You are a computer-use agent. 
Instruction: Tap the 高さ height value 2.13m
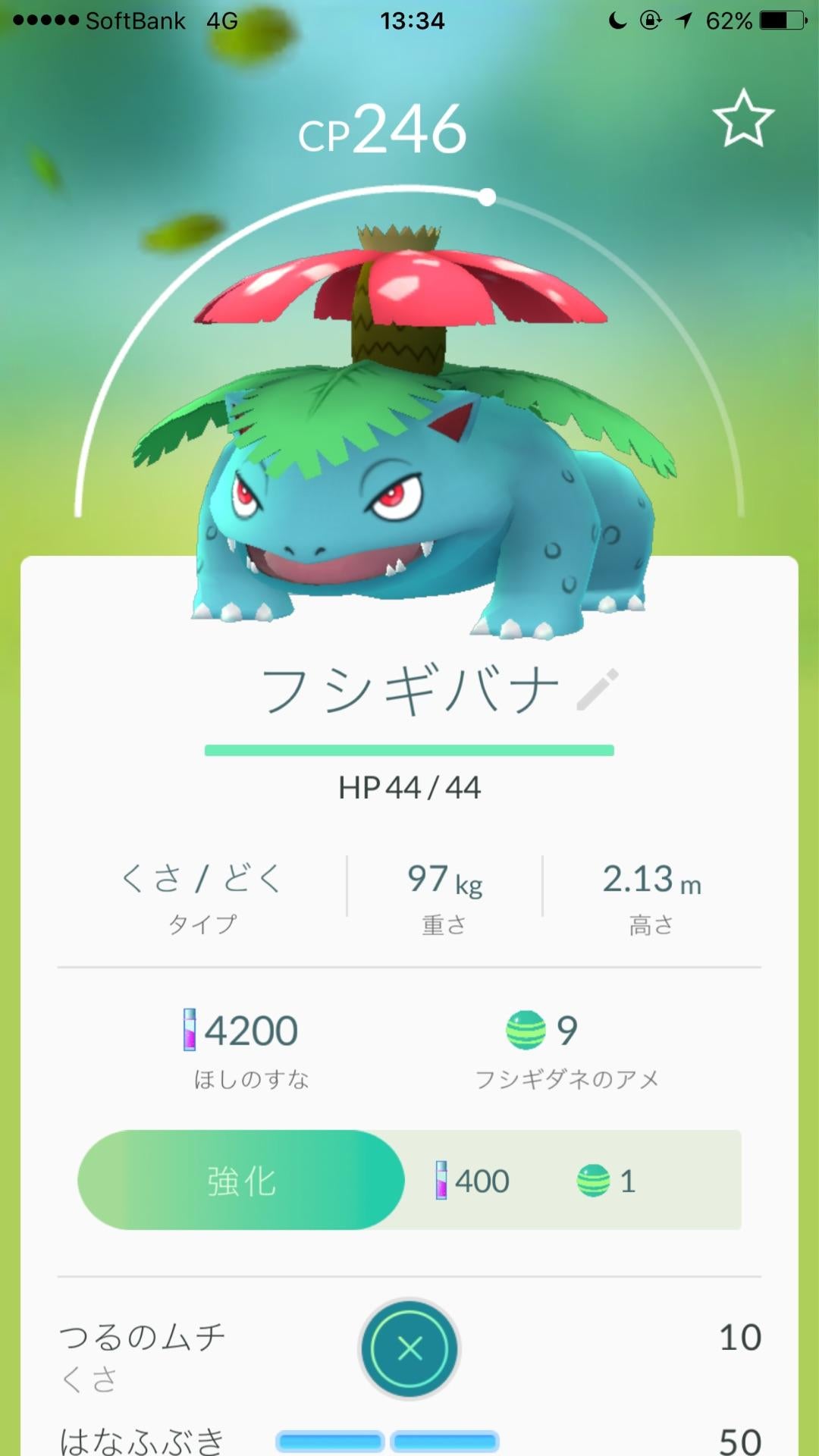tap(649, 880)
